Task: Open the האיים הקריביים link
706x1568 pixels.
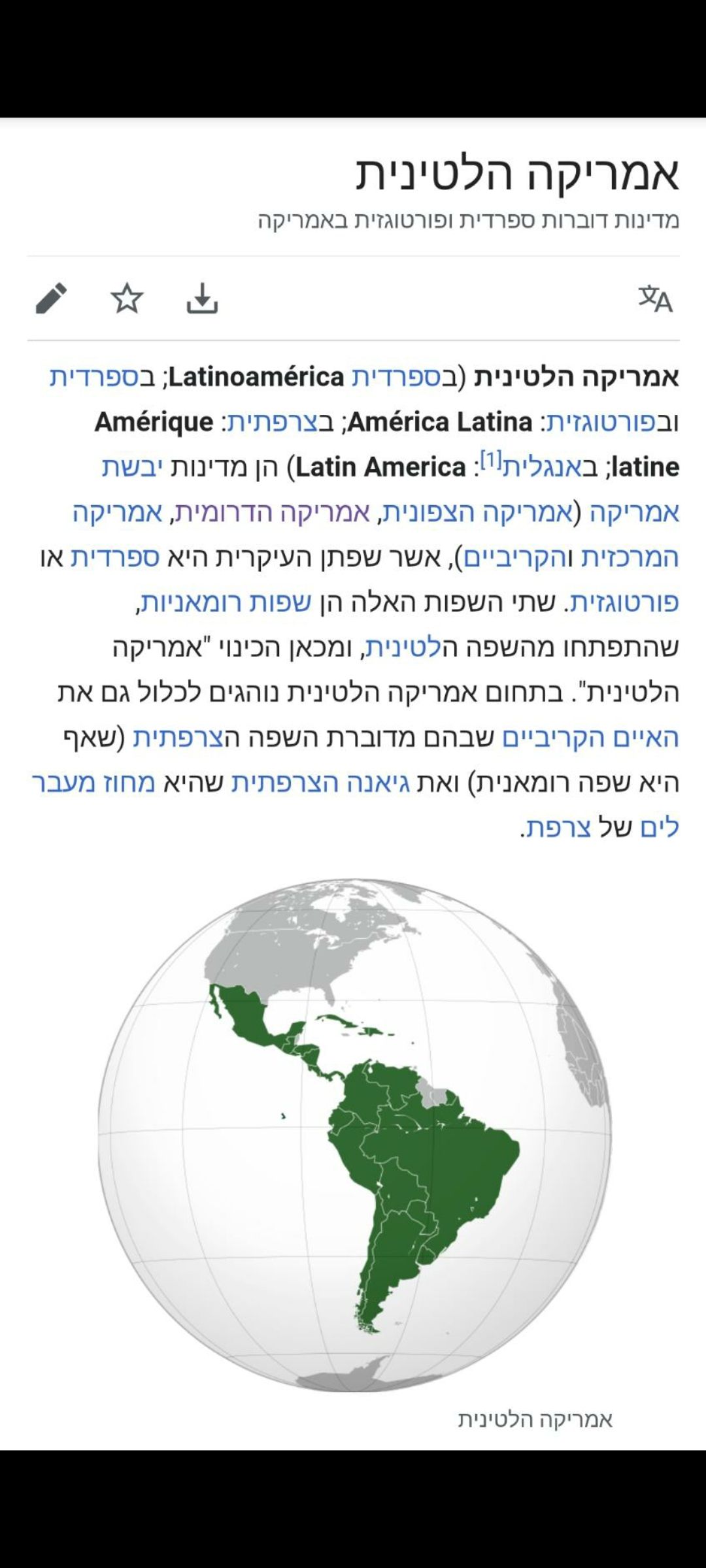Action: click(590, 738)
